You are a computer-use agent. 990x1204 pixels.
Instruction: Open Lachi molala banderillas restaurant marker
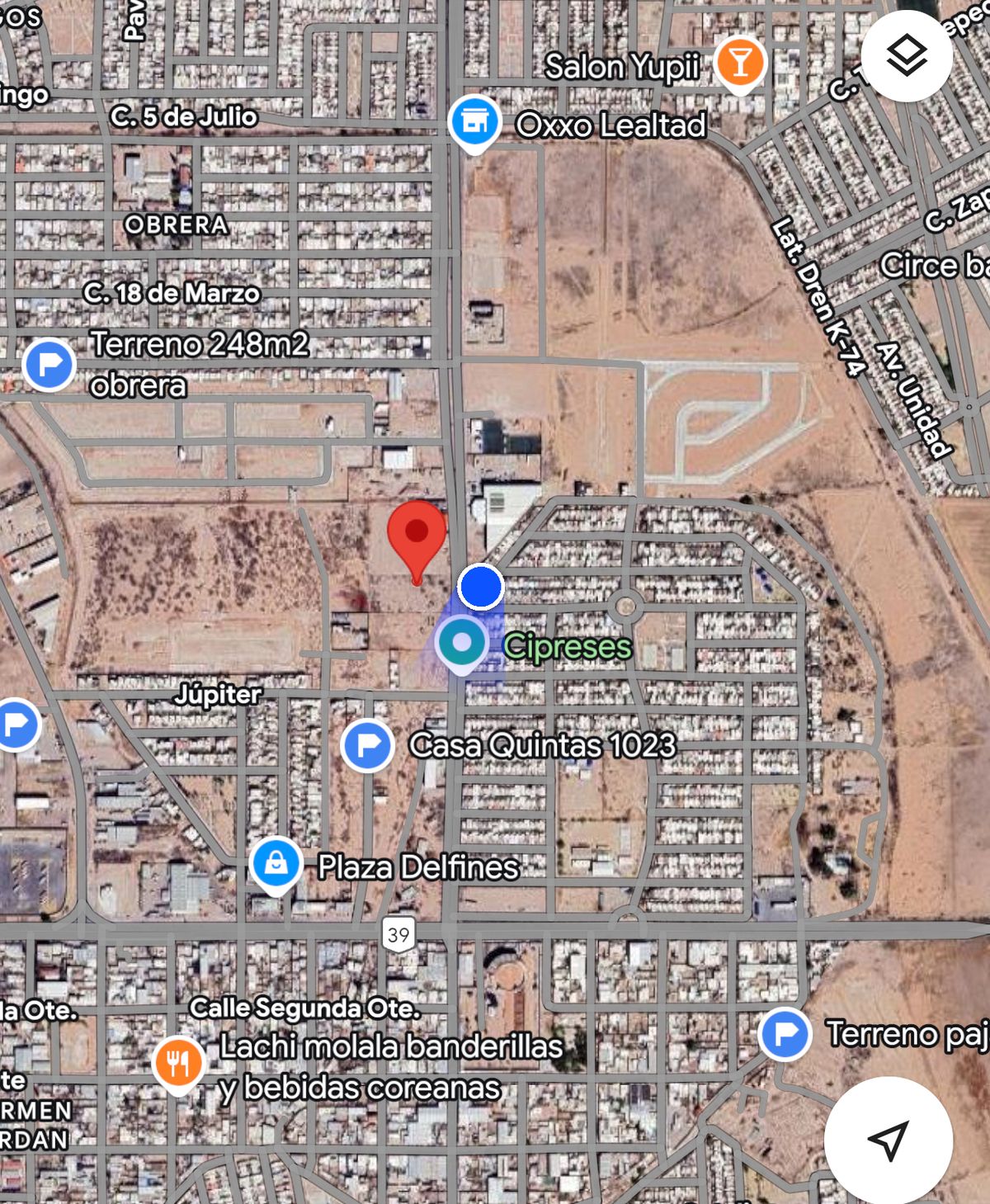point(177,1063)
